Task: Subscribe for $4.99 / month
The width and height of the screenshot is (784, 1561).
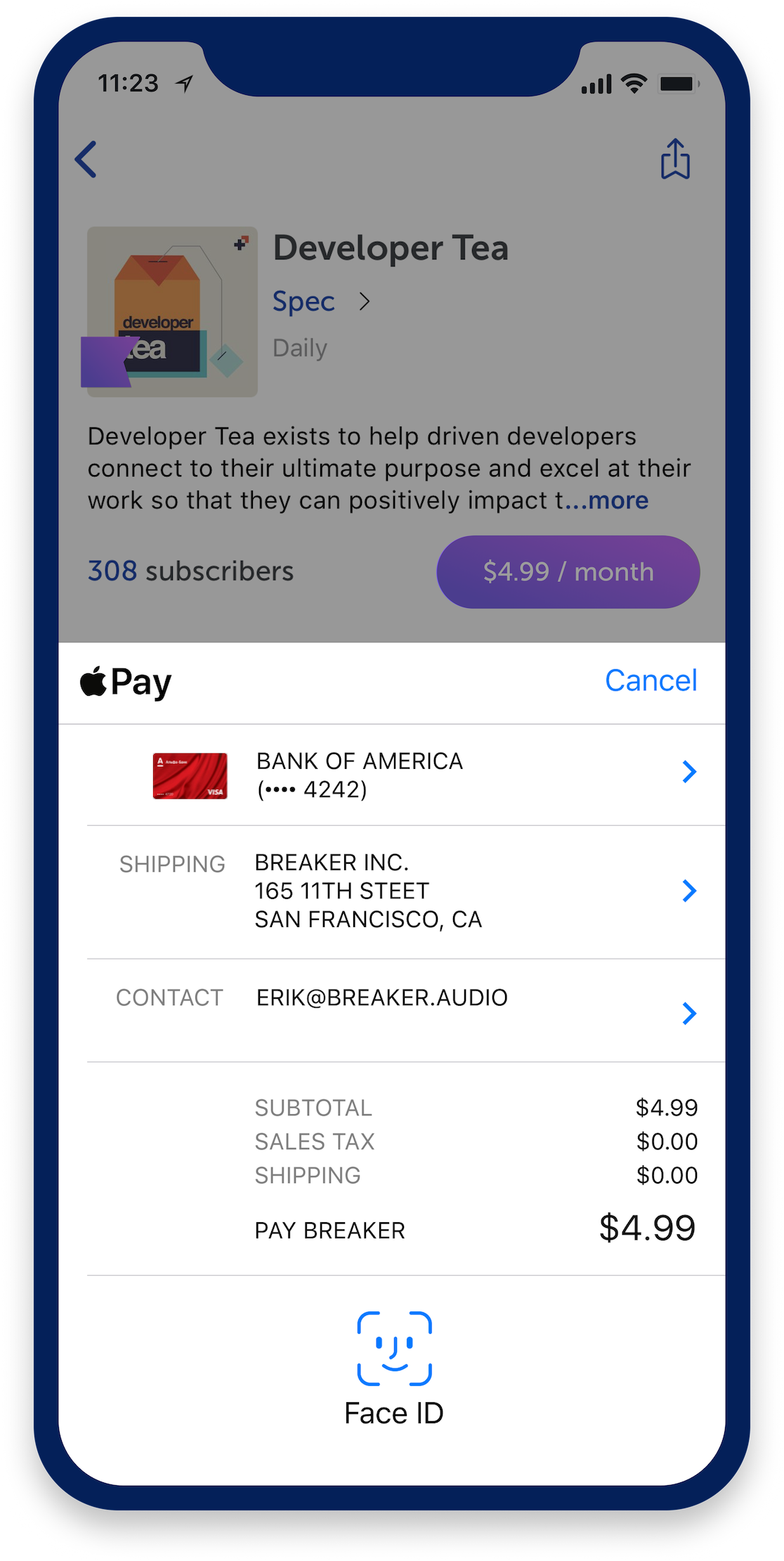Action: 568,571
